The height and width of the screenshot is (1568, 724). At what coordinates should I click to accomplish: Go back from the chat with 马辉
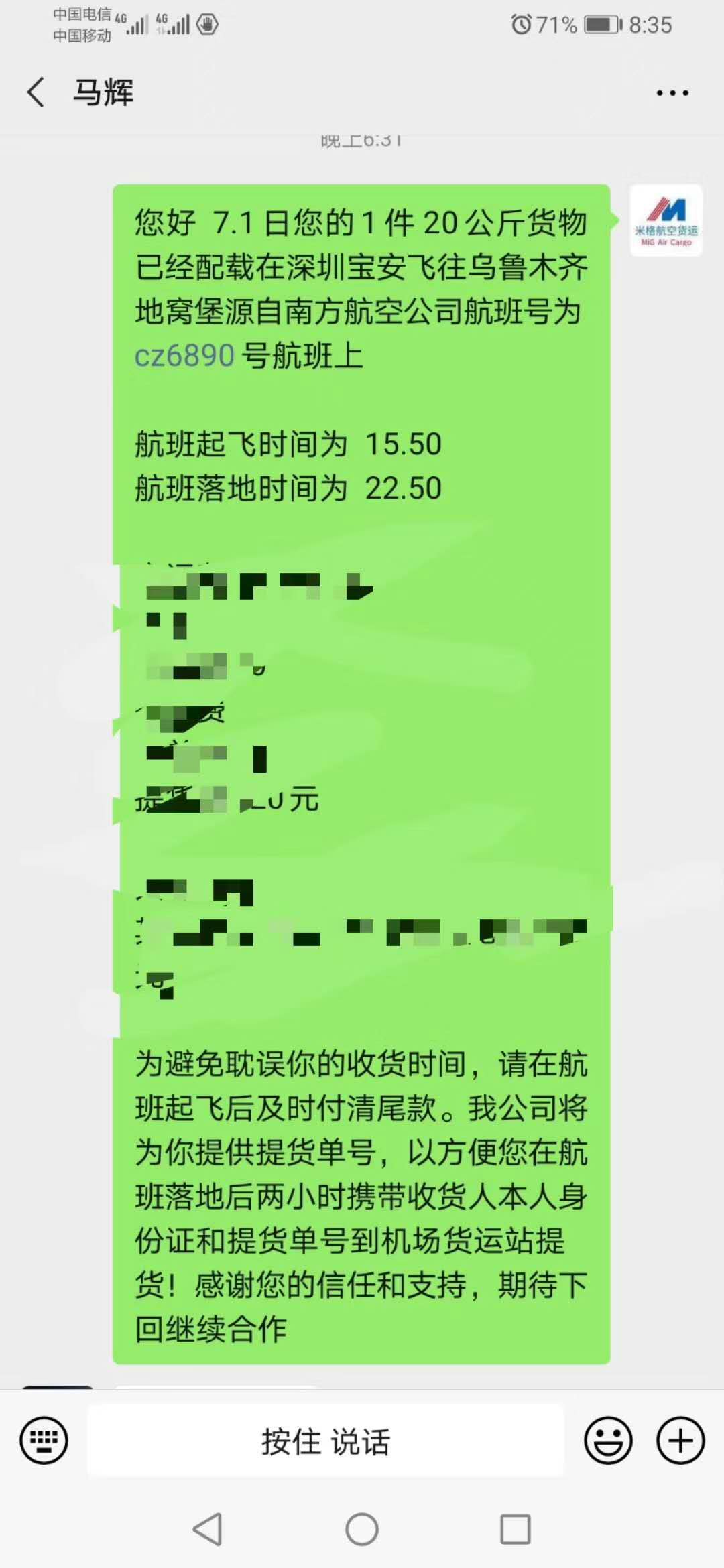click(36, 92)
